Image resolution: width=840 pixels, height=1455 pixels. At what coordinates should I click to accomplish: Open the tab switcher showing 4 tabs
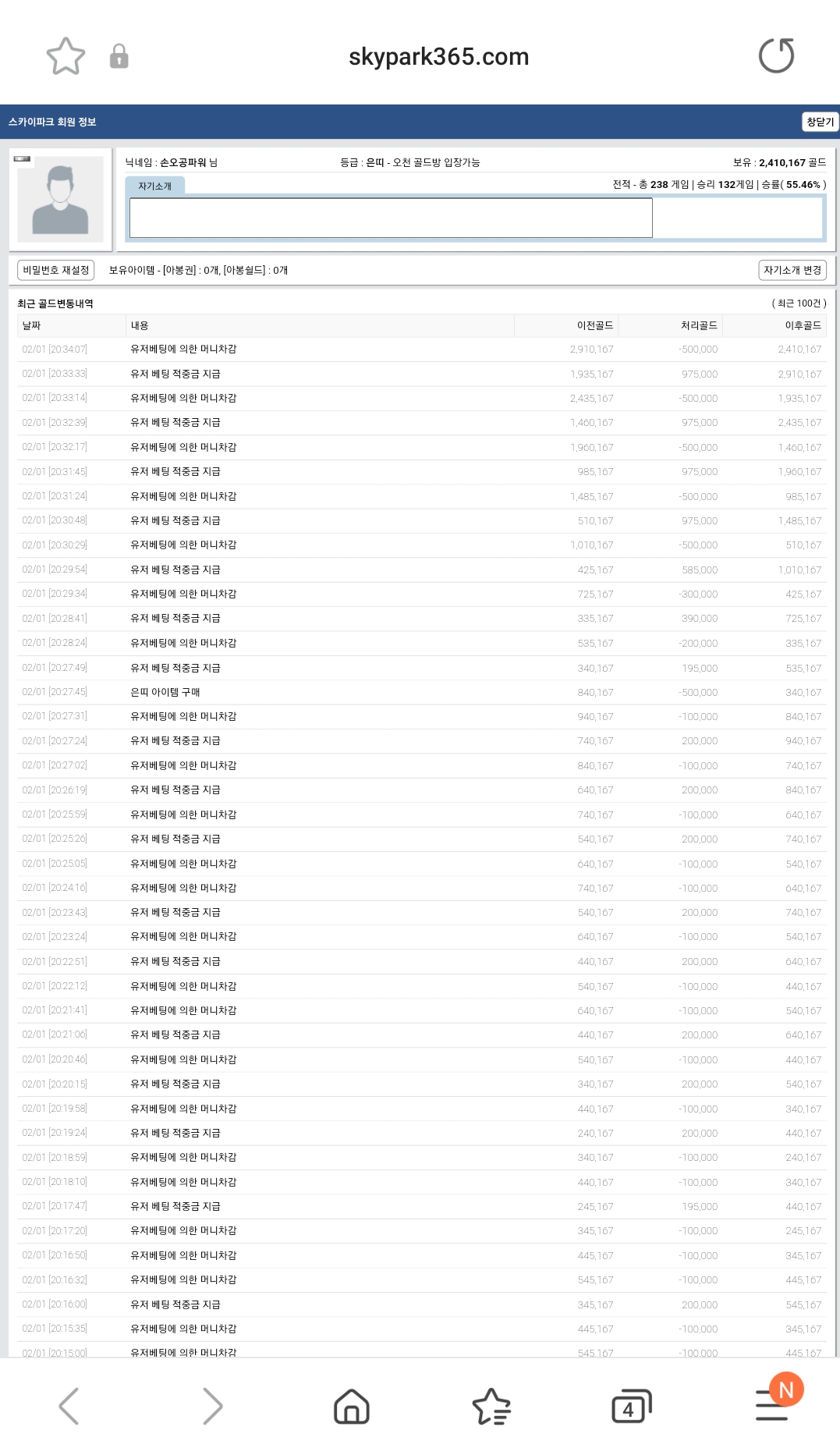631,1406
